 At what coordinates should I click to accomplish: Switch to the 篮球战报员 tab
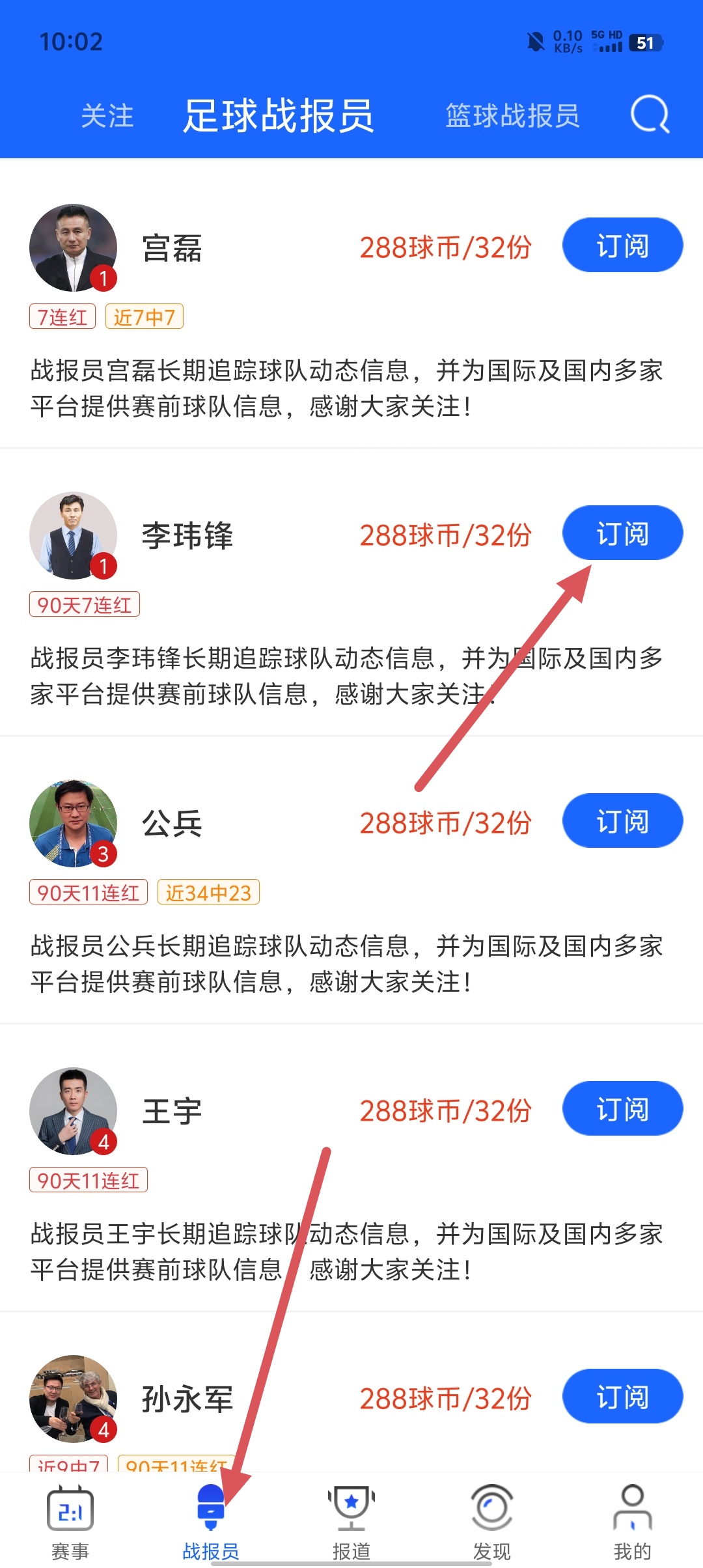[x=512, y=116]
